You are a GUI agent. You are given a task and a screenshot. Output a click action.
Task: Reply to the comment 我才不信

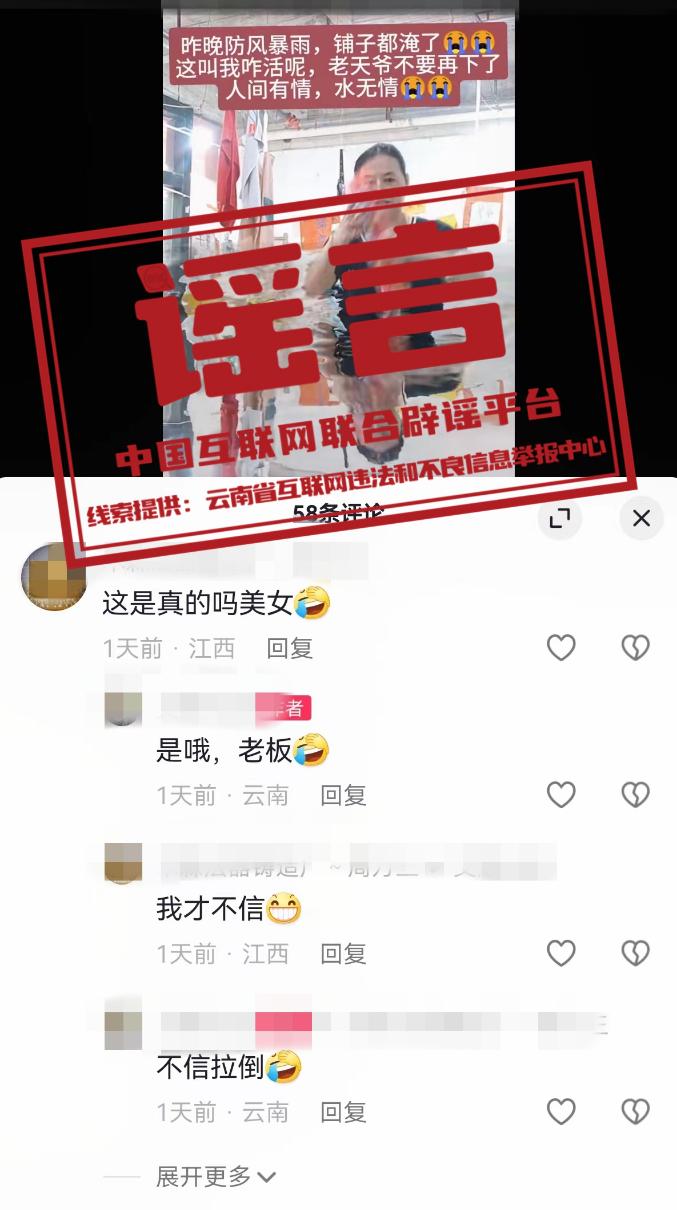click(343, 954)
